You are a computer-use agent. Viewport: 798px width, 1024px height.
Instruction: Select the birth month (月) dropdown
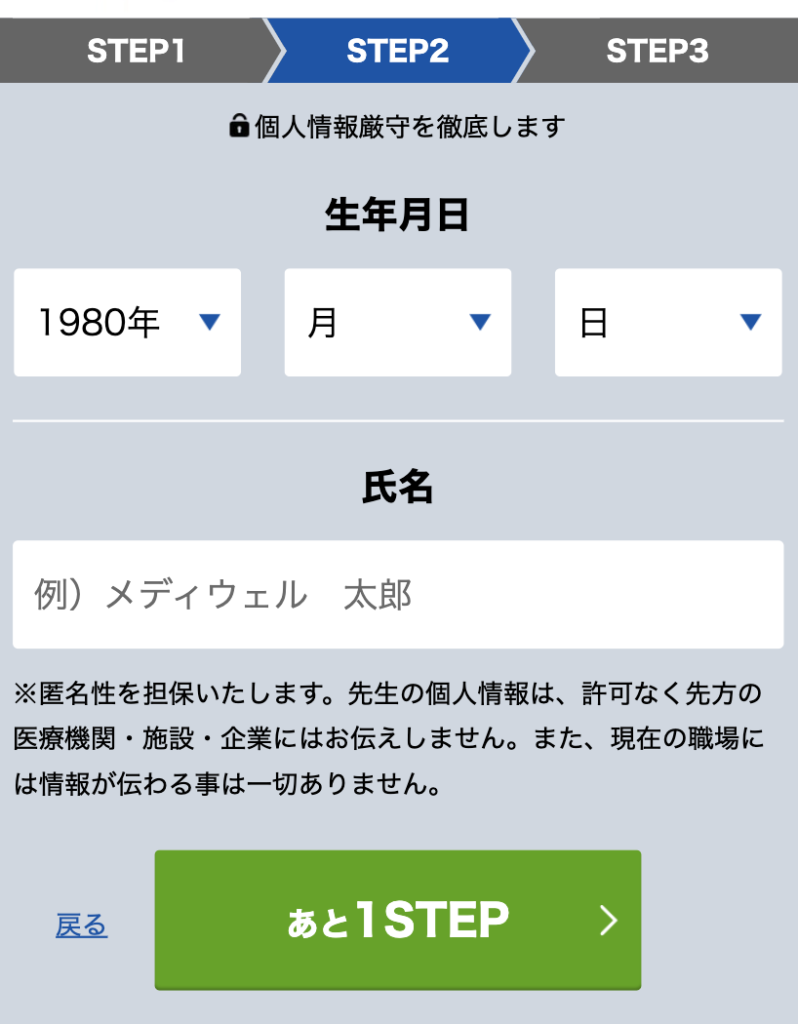click(397, 323)
